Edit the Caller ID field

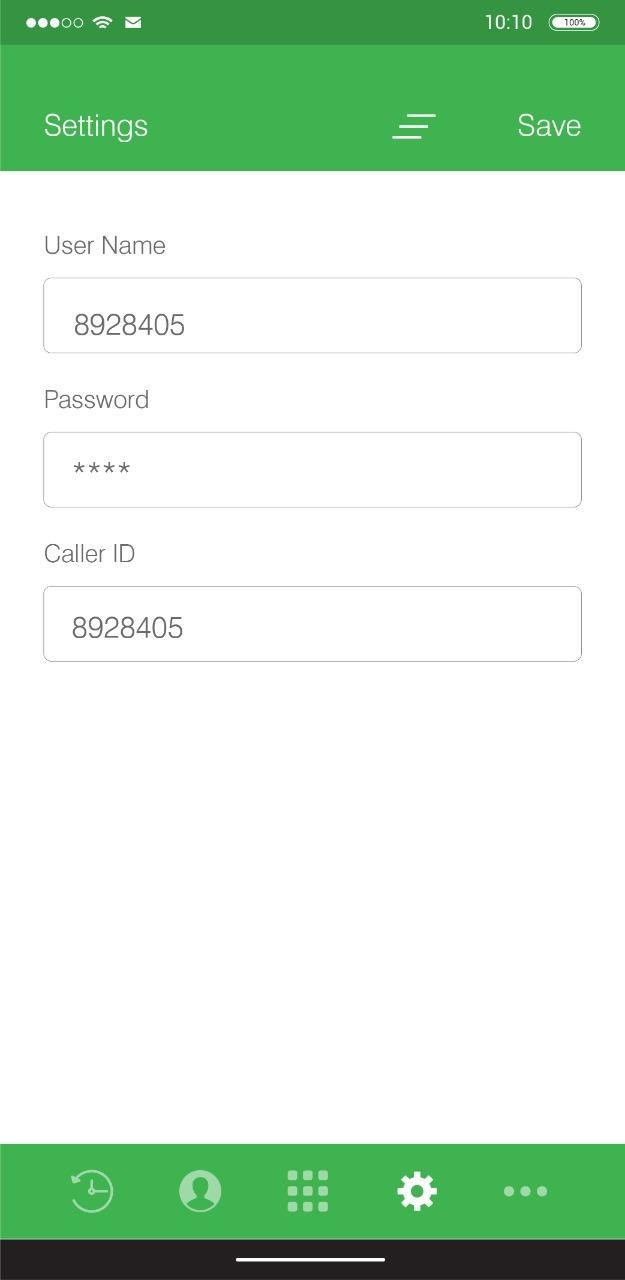312,624
